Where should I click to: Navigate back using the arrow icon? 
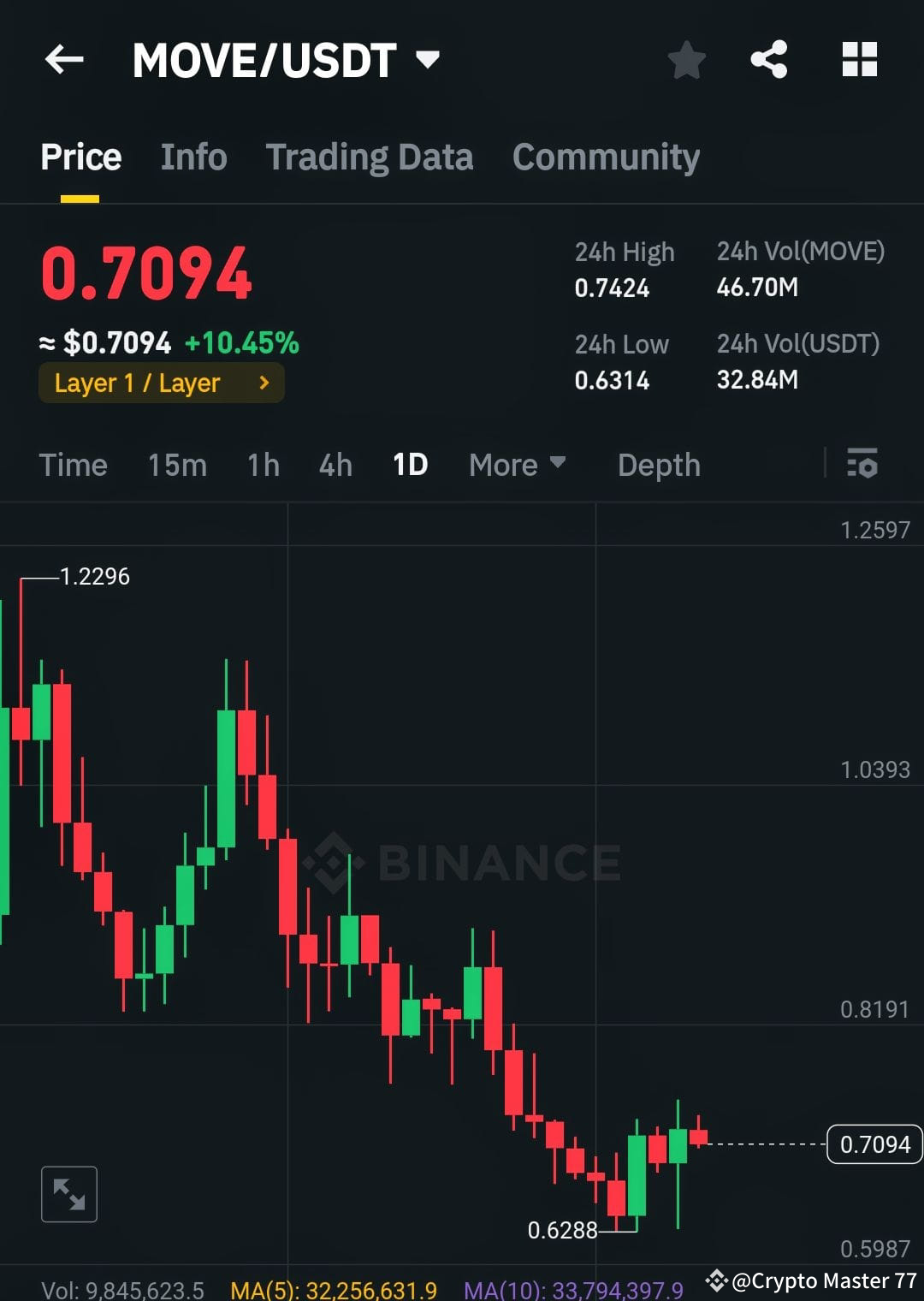click(64, 60)
